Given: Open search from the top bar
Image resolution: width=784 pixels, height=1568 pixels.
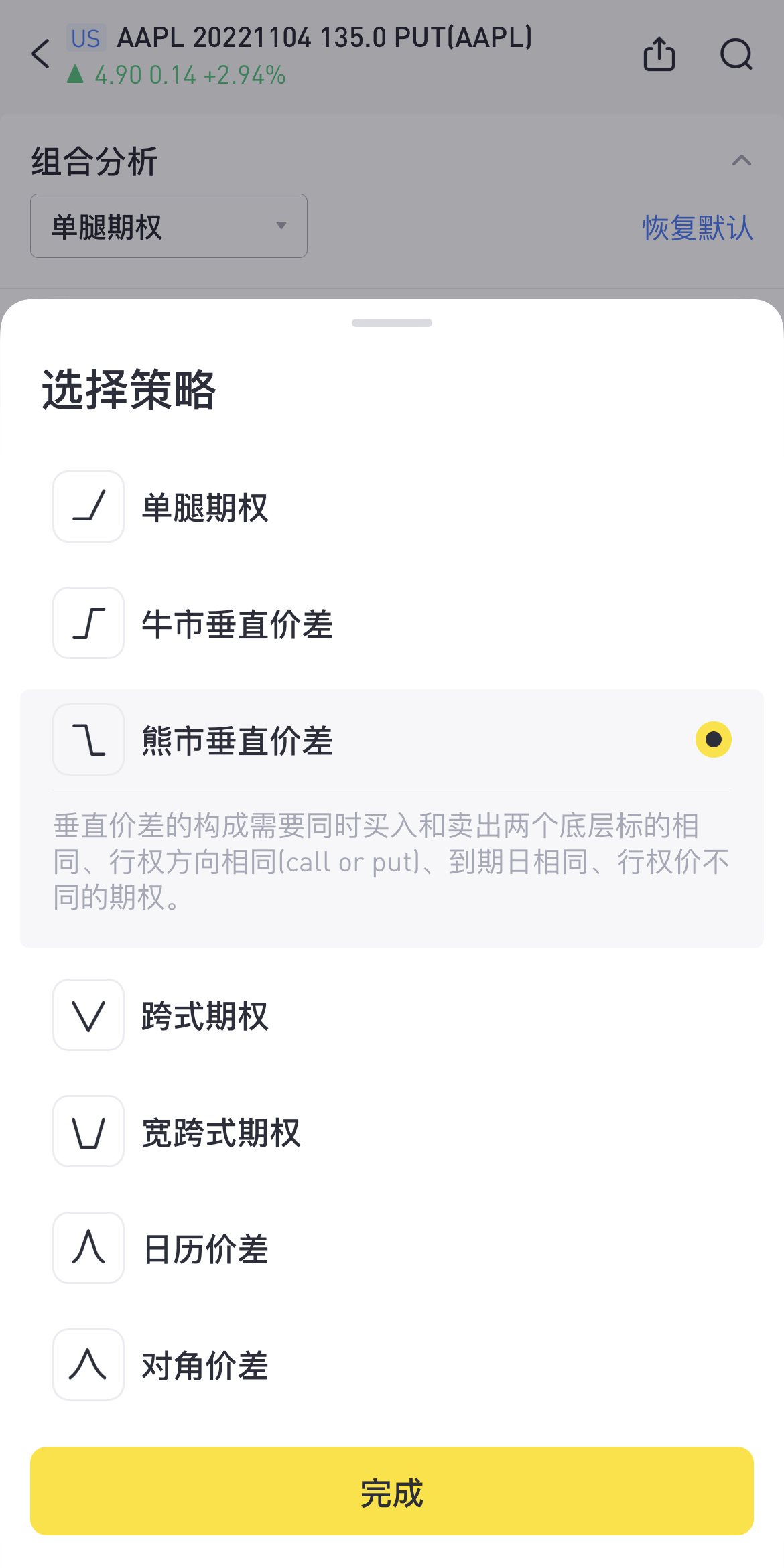Looking at the screenshot, I should [736, 54].
